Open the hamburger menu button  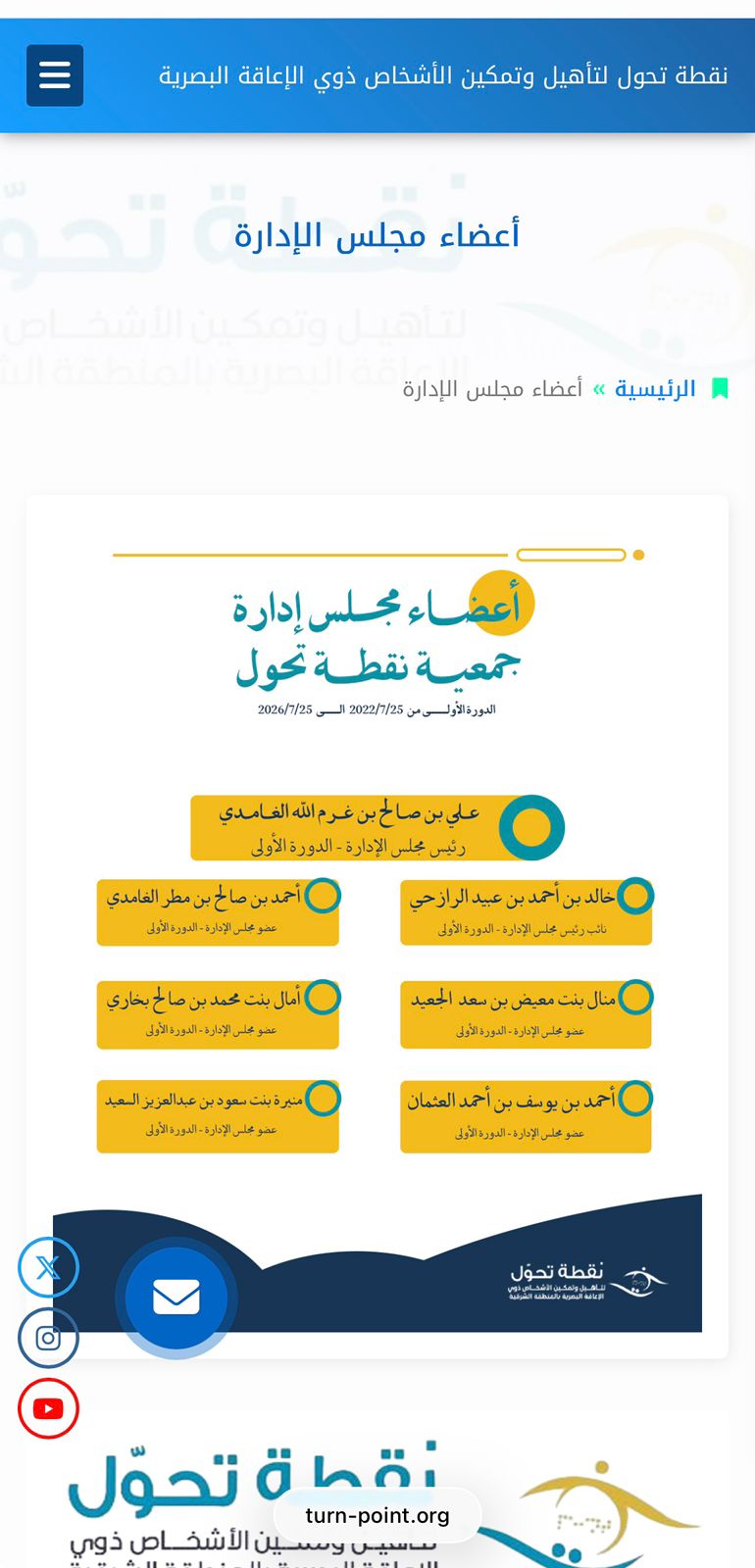(x=55, y=75)
